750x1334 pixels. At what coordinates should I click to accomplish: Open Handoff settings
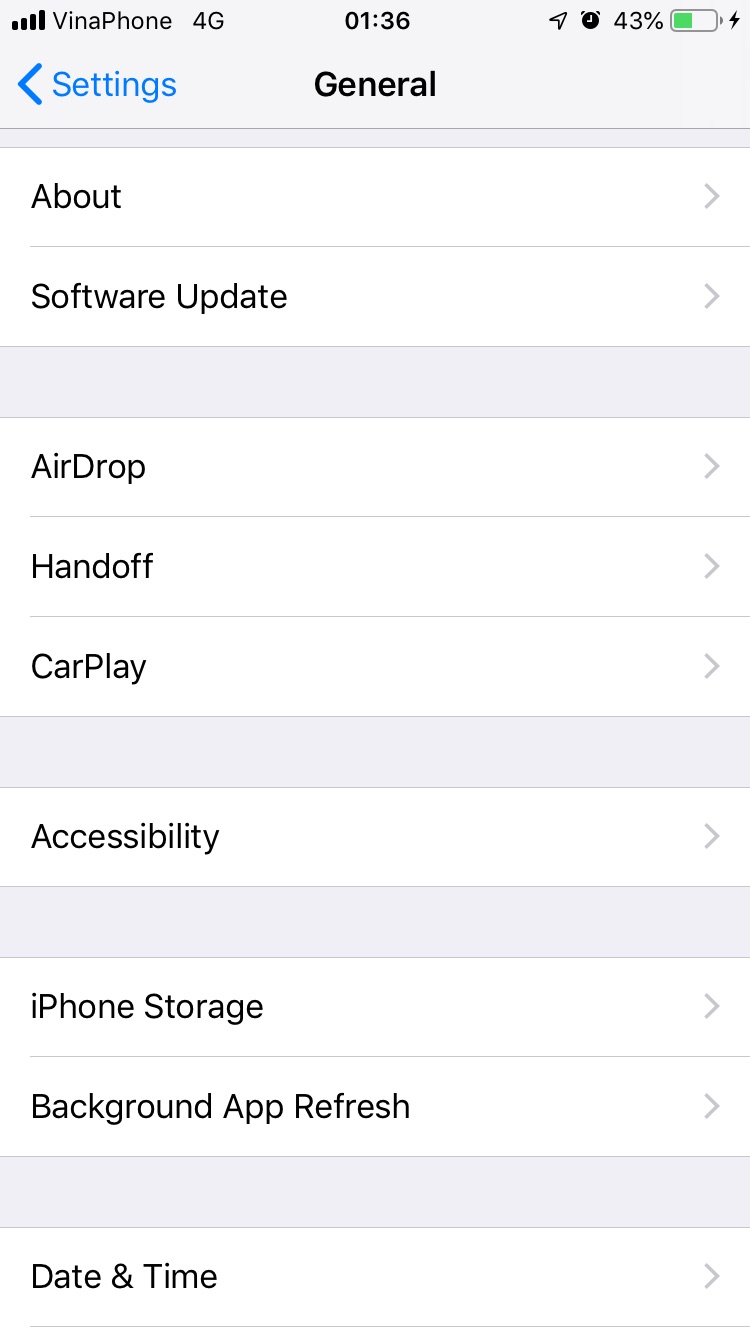pyautogui.click(x=375, y=567)
